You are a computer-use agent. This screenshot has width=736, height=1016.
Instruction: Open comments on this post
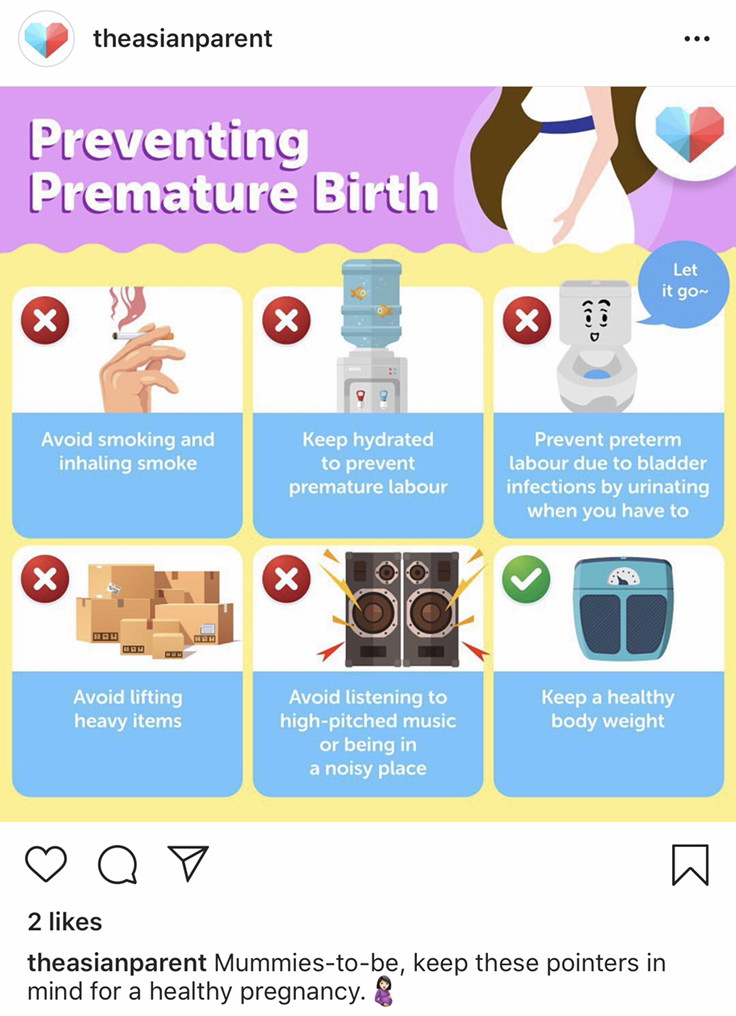coord(117,864)
